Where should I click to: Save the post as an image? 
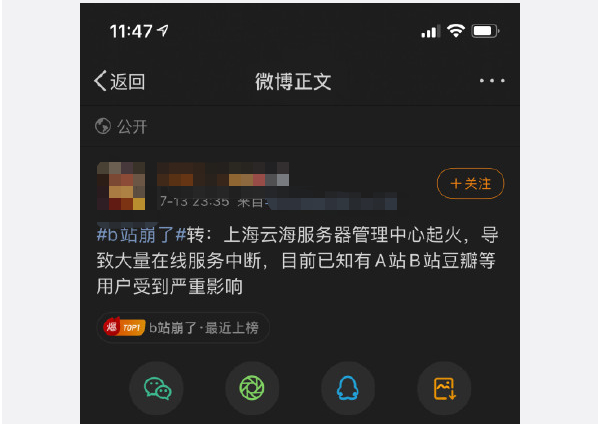444,388
